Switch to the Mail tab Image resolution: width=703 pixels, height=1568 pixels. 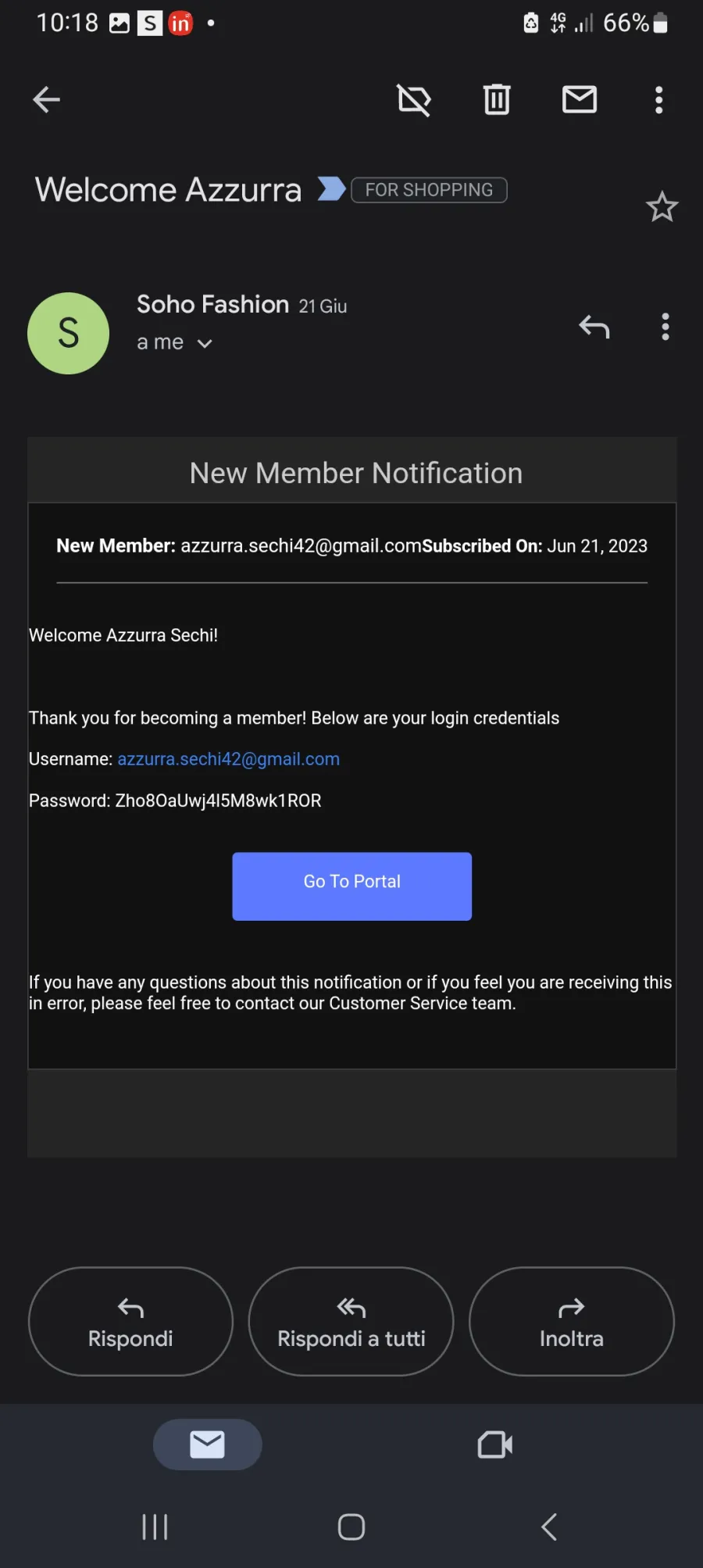click(x=207, y=1444)
